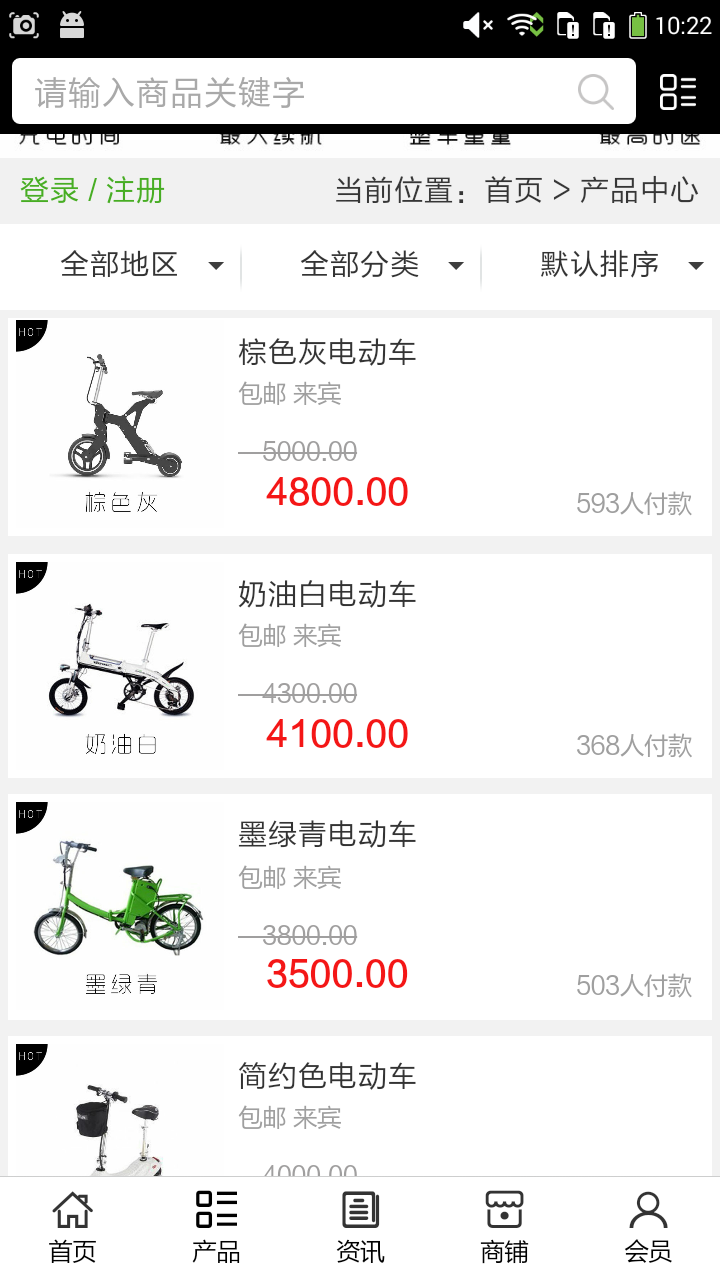Switch to the 首页 tab
The image size is (720, 1280).
pos(72,1227)
